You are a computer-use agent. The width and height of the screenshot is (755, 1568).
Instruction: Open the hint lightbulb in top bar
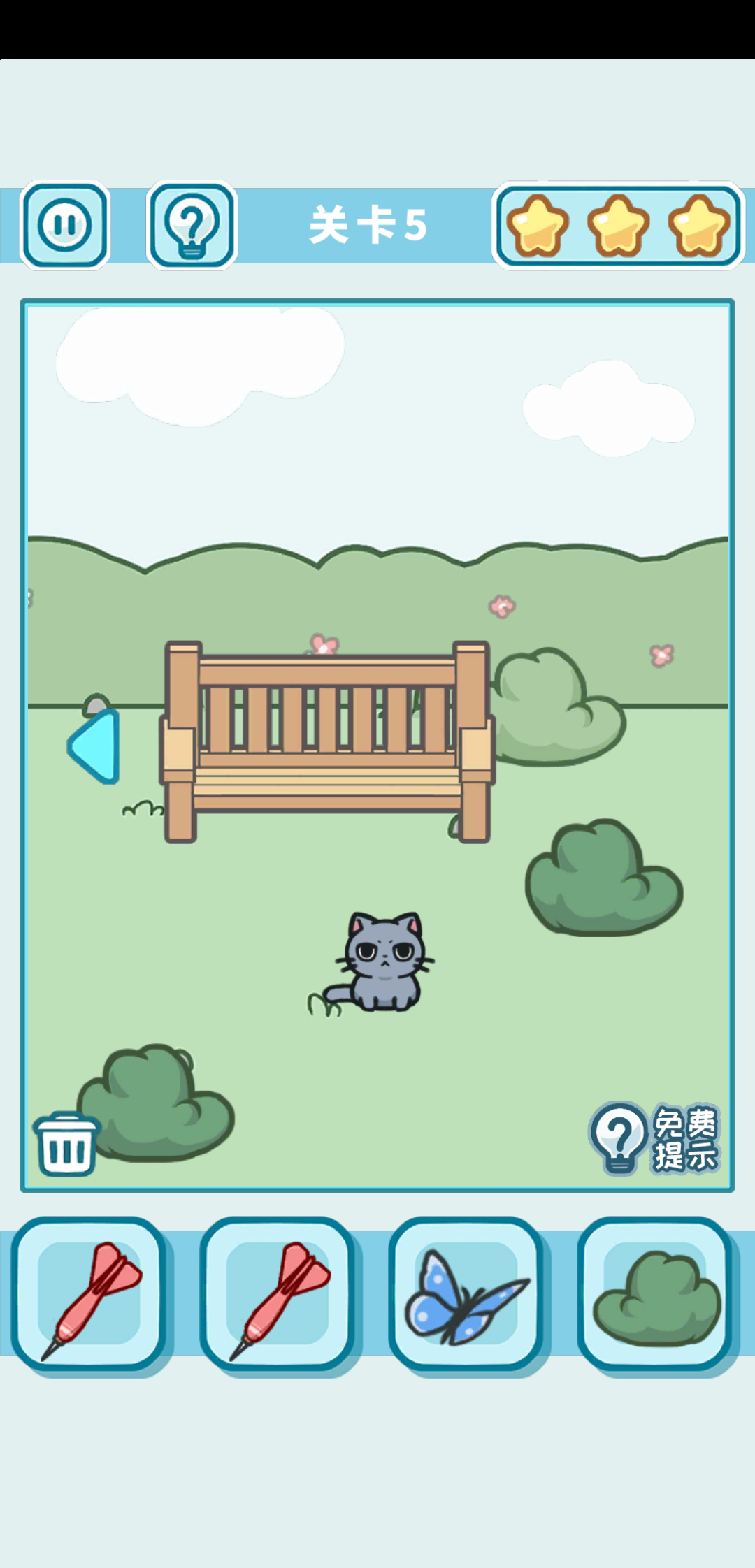click(192, 225)
